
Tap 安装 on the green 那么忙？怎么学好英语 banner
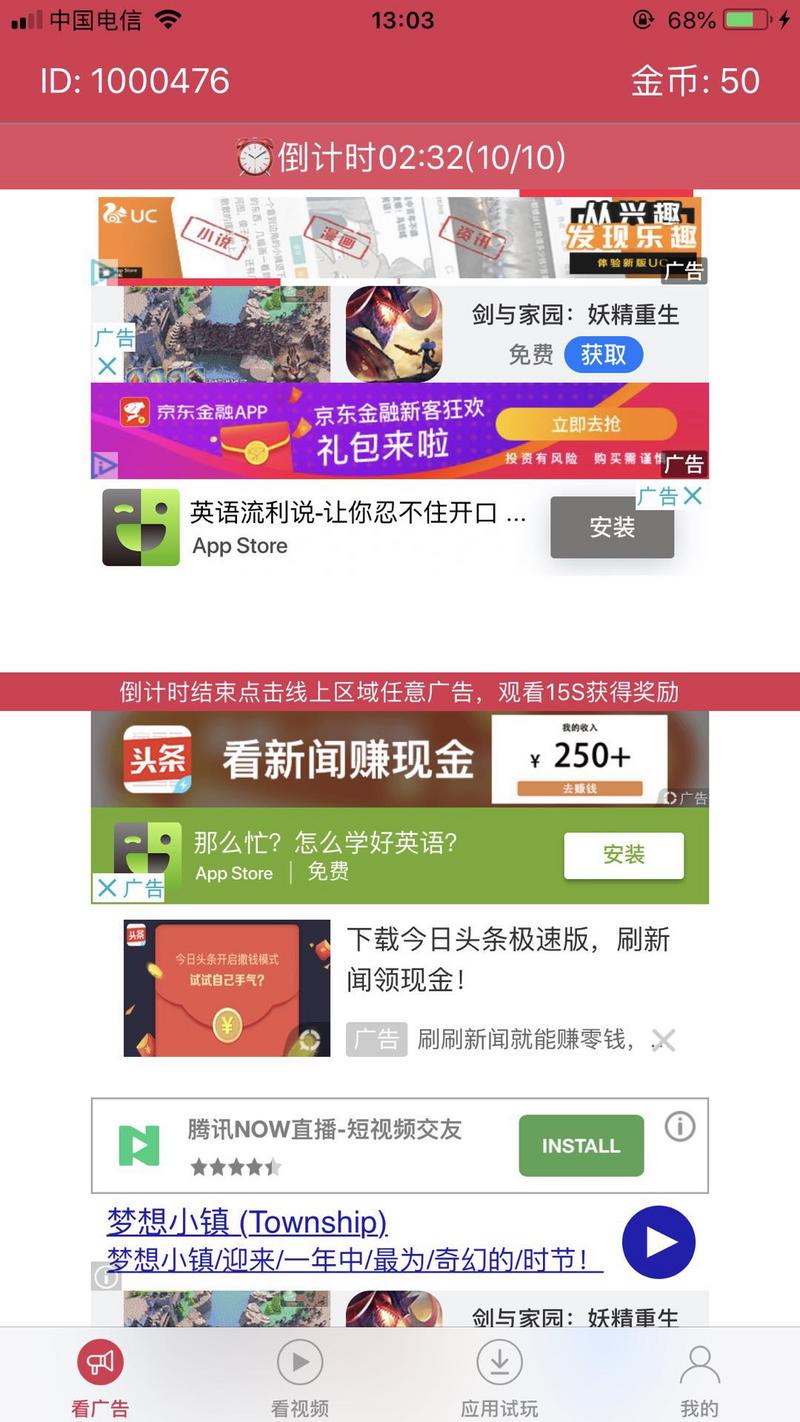click(624, 855)
